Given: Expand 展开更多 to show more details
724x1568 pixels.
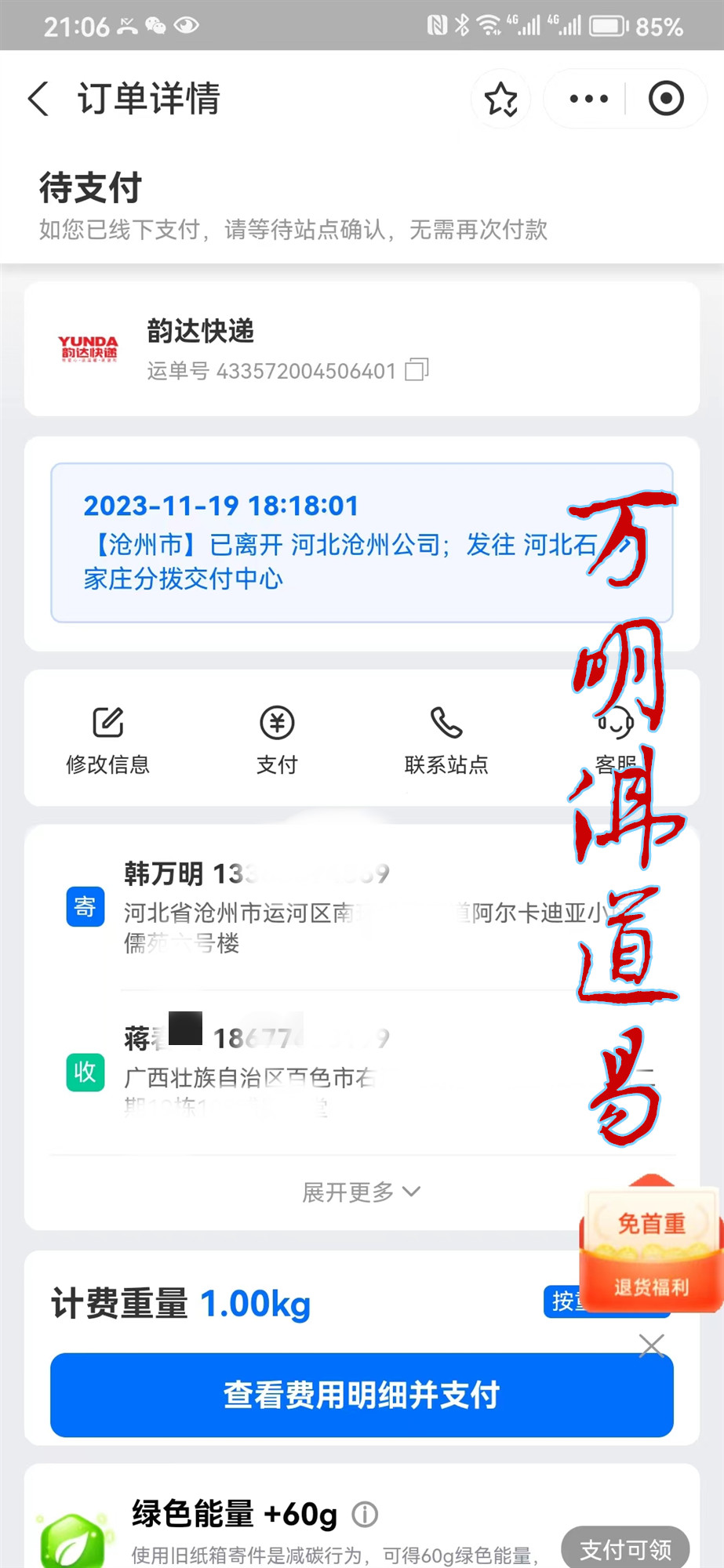Looking at the screenshot, I should [361, 1192].
